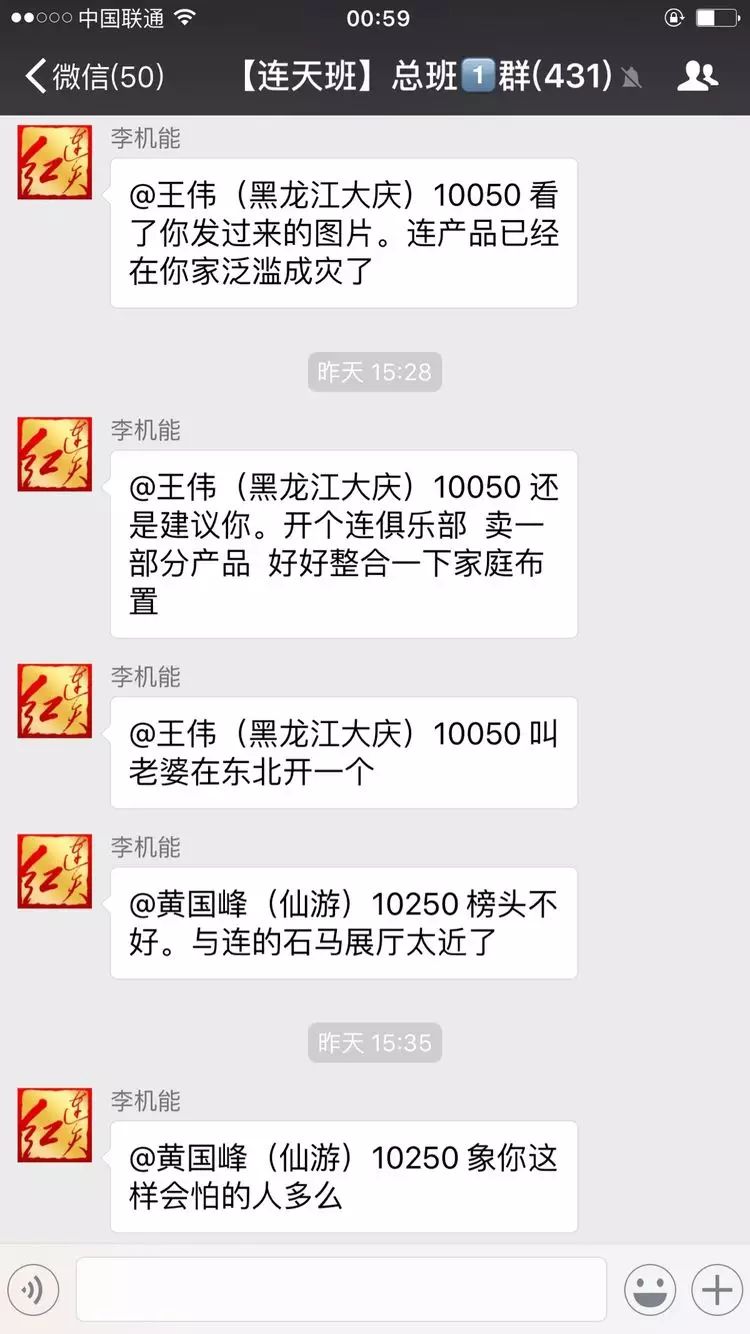Viewport: 750px width, 1334px height.
Task: Open the group members info icon
Action: 697,76
